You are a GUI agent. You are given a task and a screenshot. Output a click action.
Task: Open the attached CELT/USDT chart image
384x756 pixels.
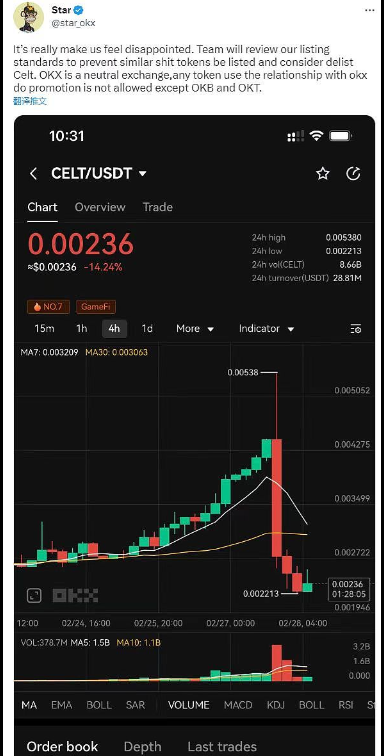194,435
